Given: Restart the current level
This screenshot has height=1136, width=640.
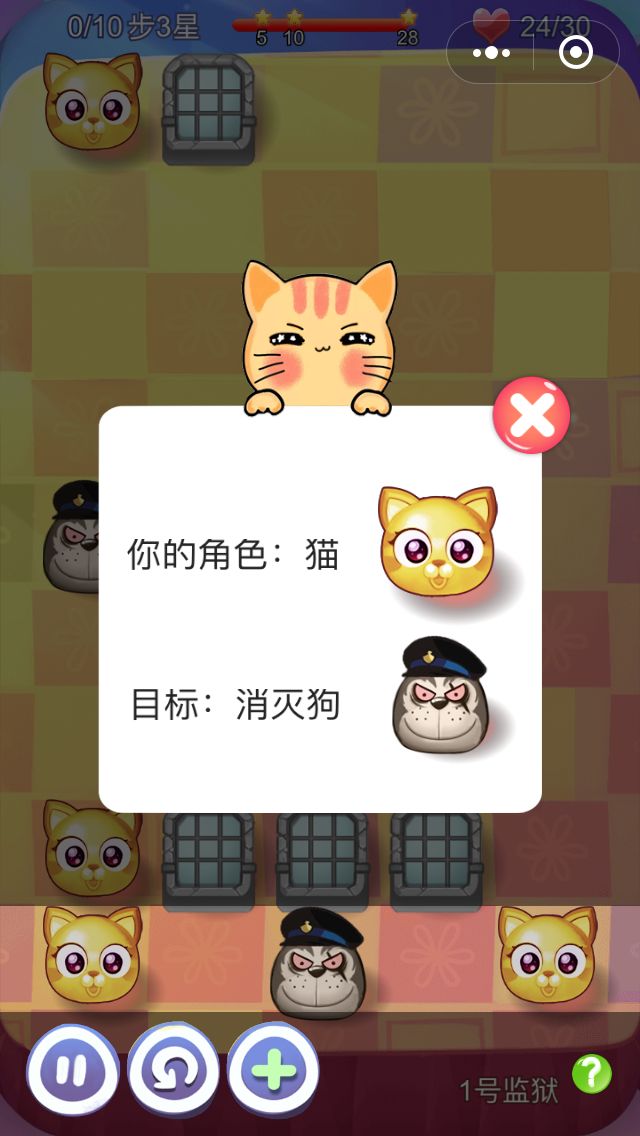Looking at the screenshot, I should [x=172, y=1071].
